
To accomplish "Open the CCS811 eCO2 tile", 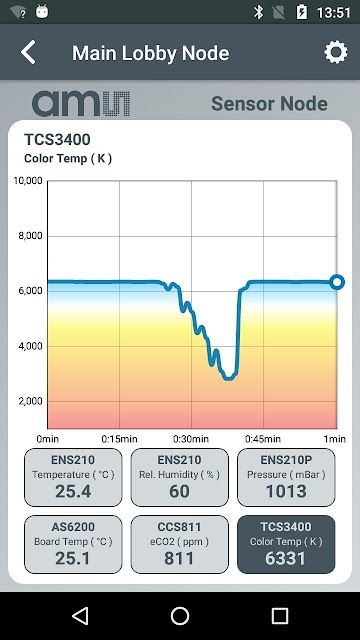I will coord(180,544).
